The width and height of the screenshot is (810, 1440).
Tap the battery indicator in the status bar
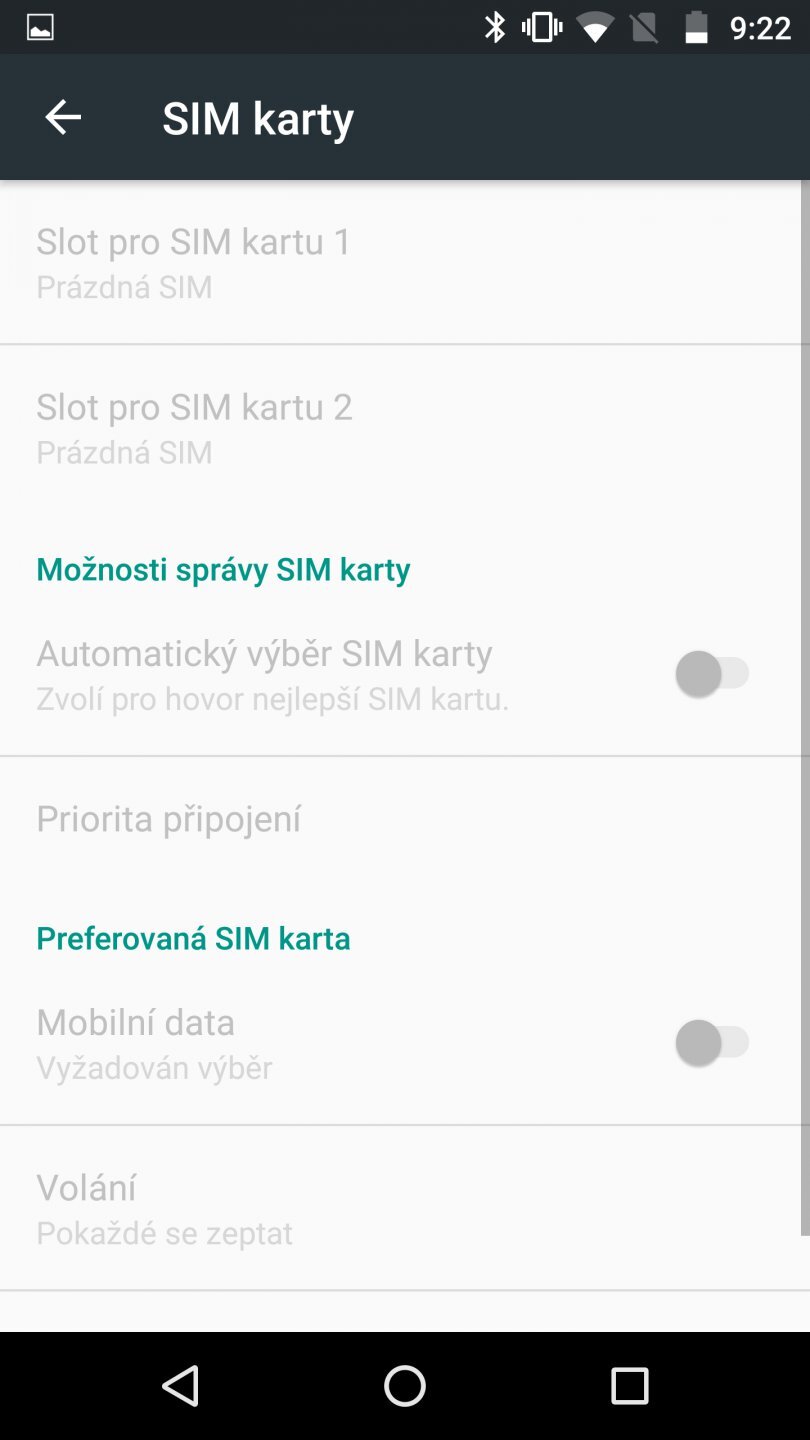click(x=696, y=27)
